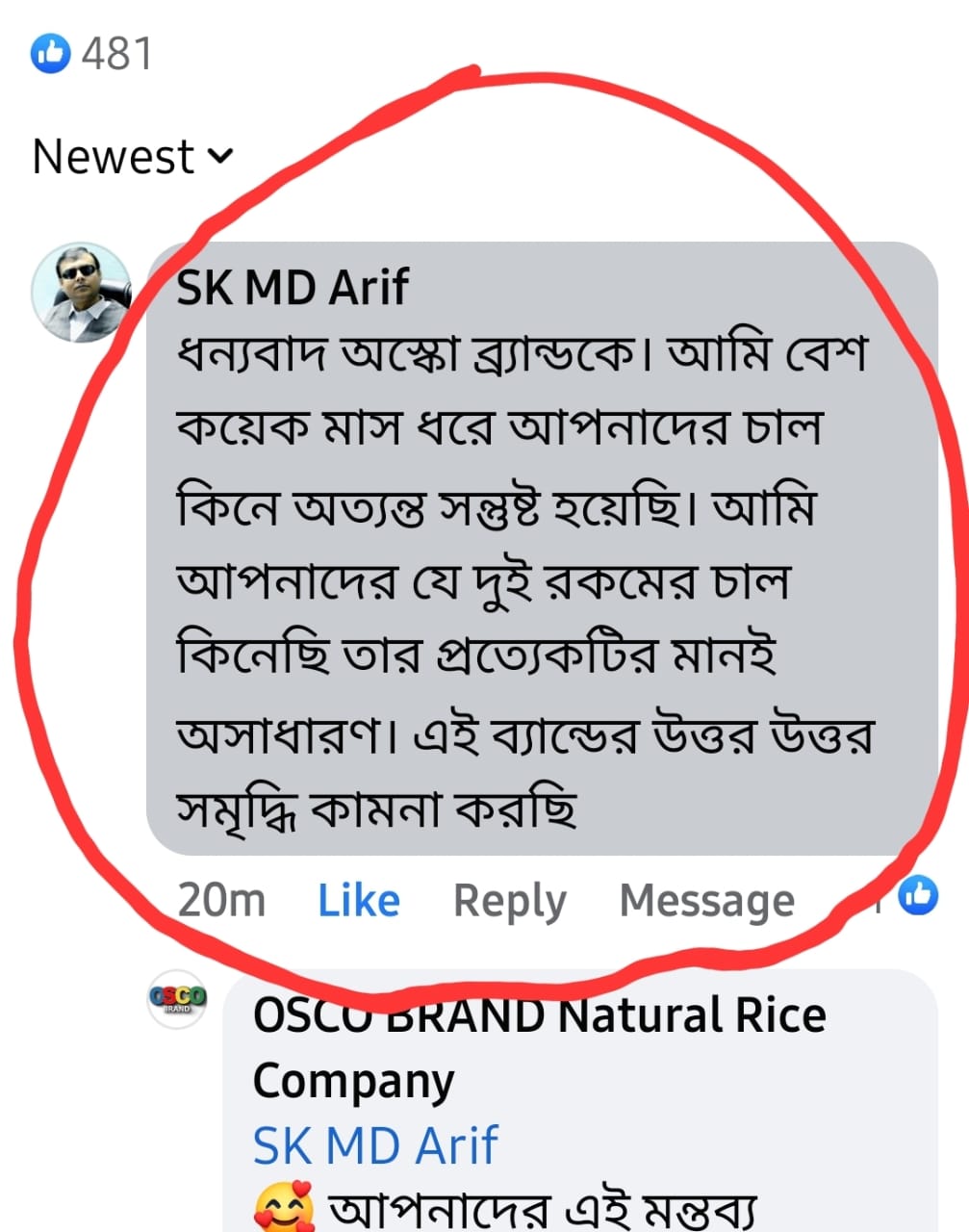Open the Newest comment sorting dropdown
The width and height of the screenshot is (969, 1232).
(x=133, y=156)
